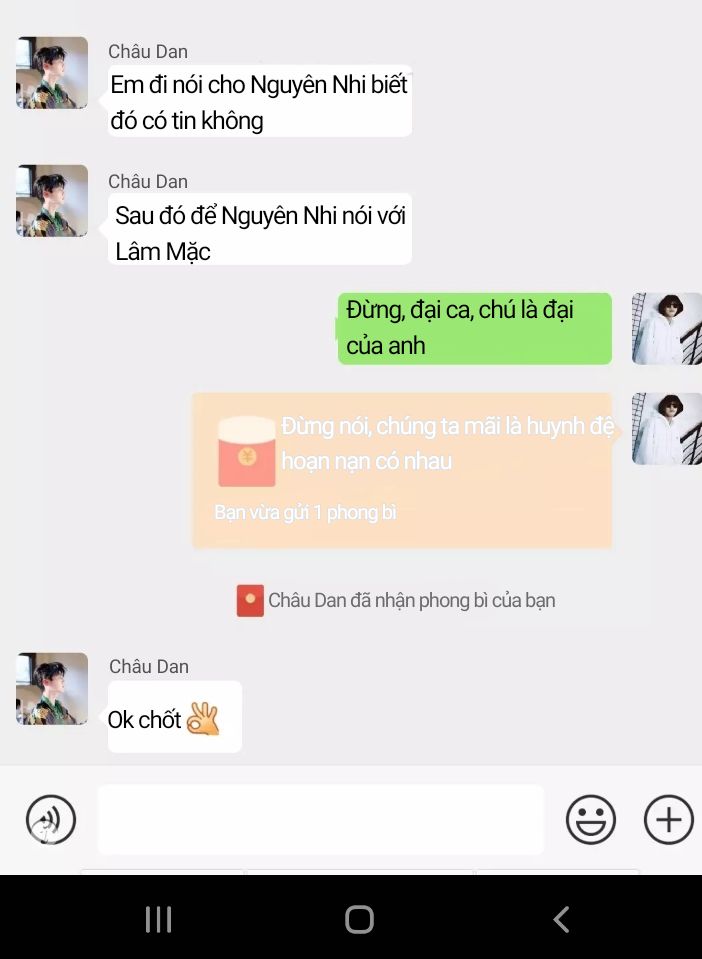
Task: Go back with the system back button
Action: coord(561,919)
